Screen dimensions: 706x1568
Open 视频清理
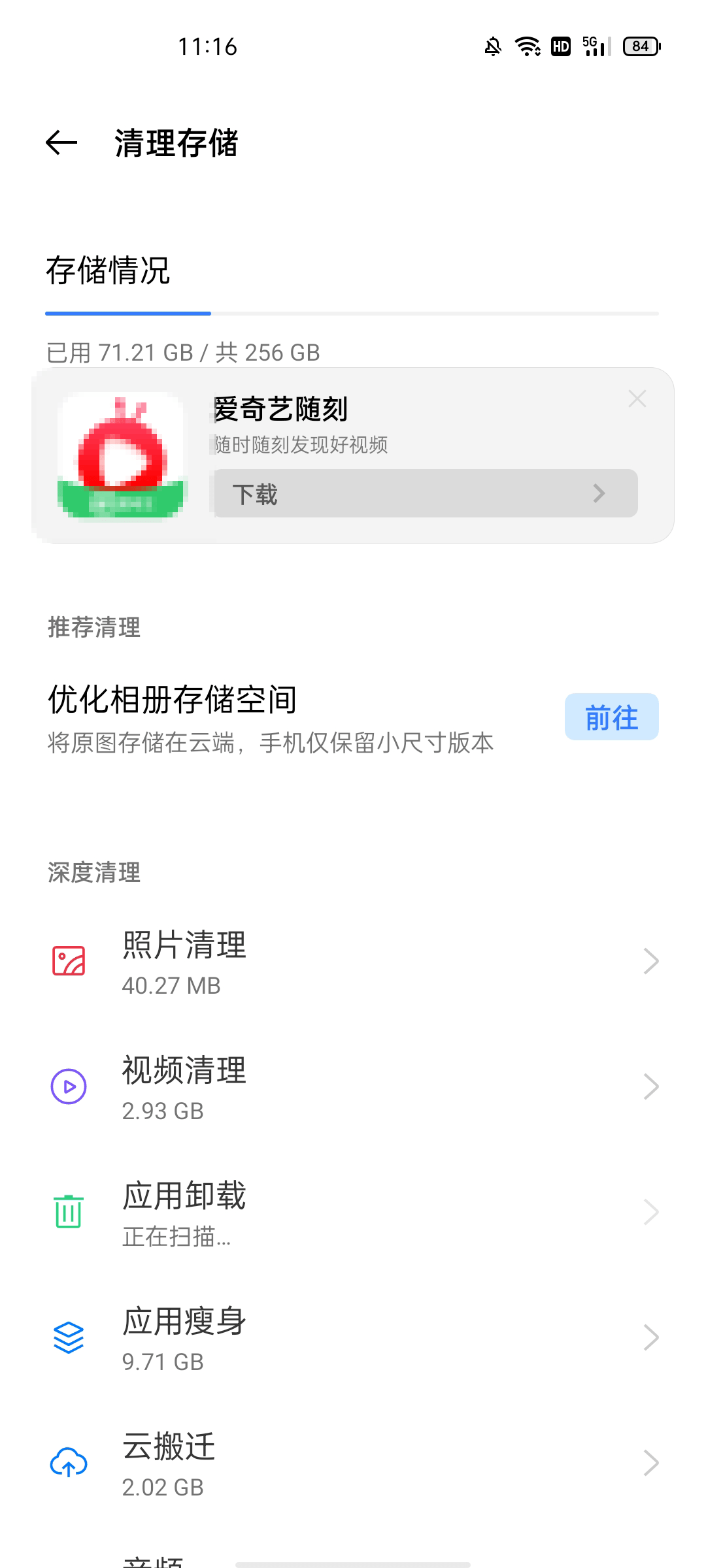click(x=353, y=1086)
